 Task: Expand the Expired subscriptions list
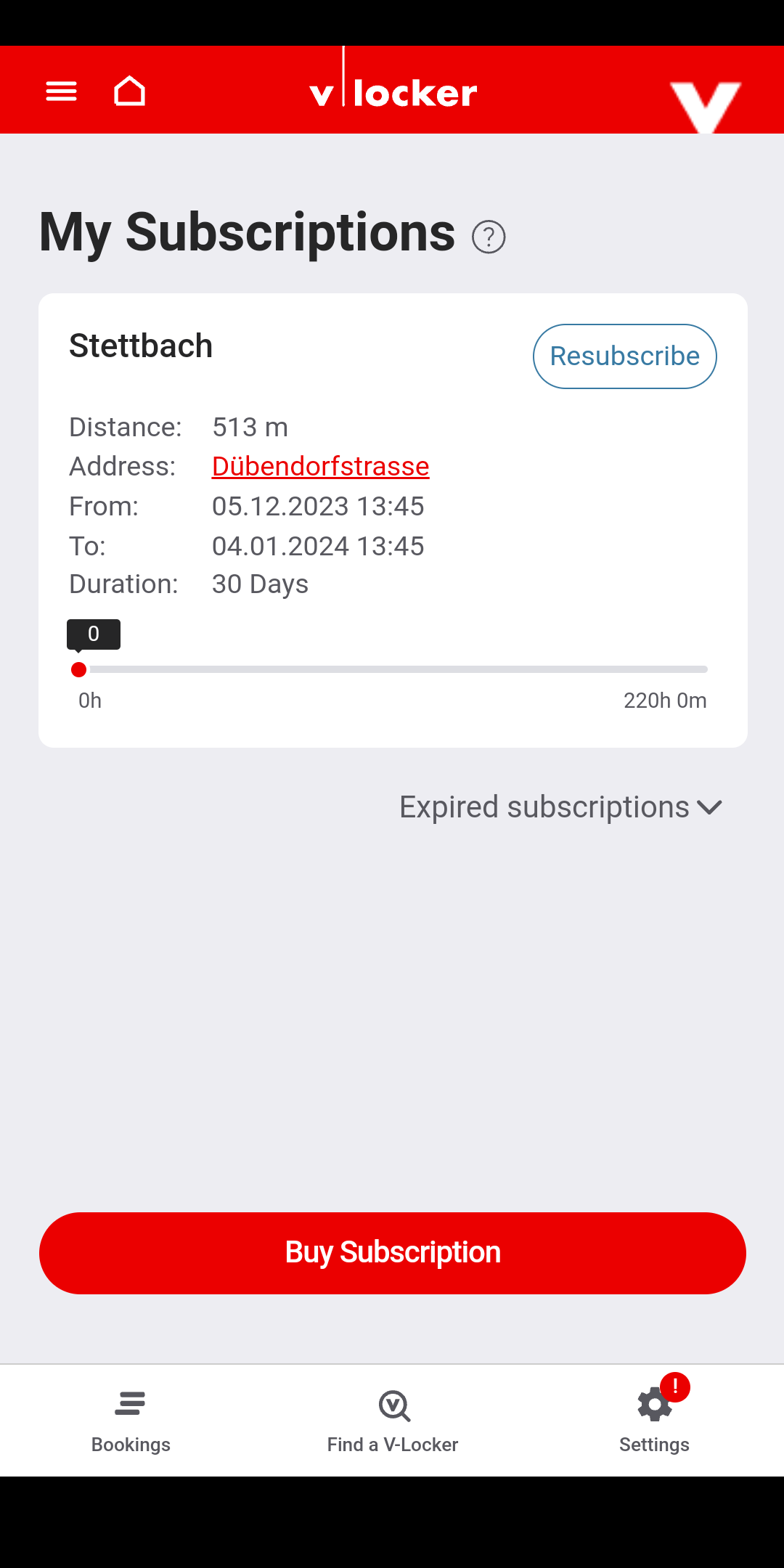[x=560, y=807]
